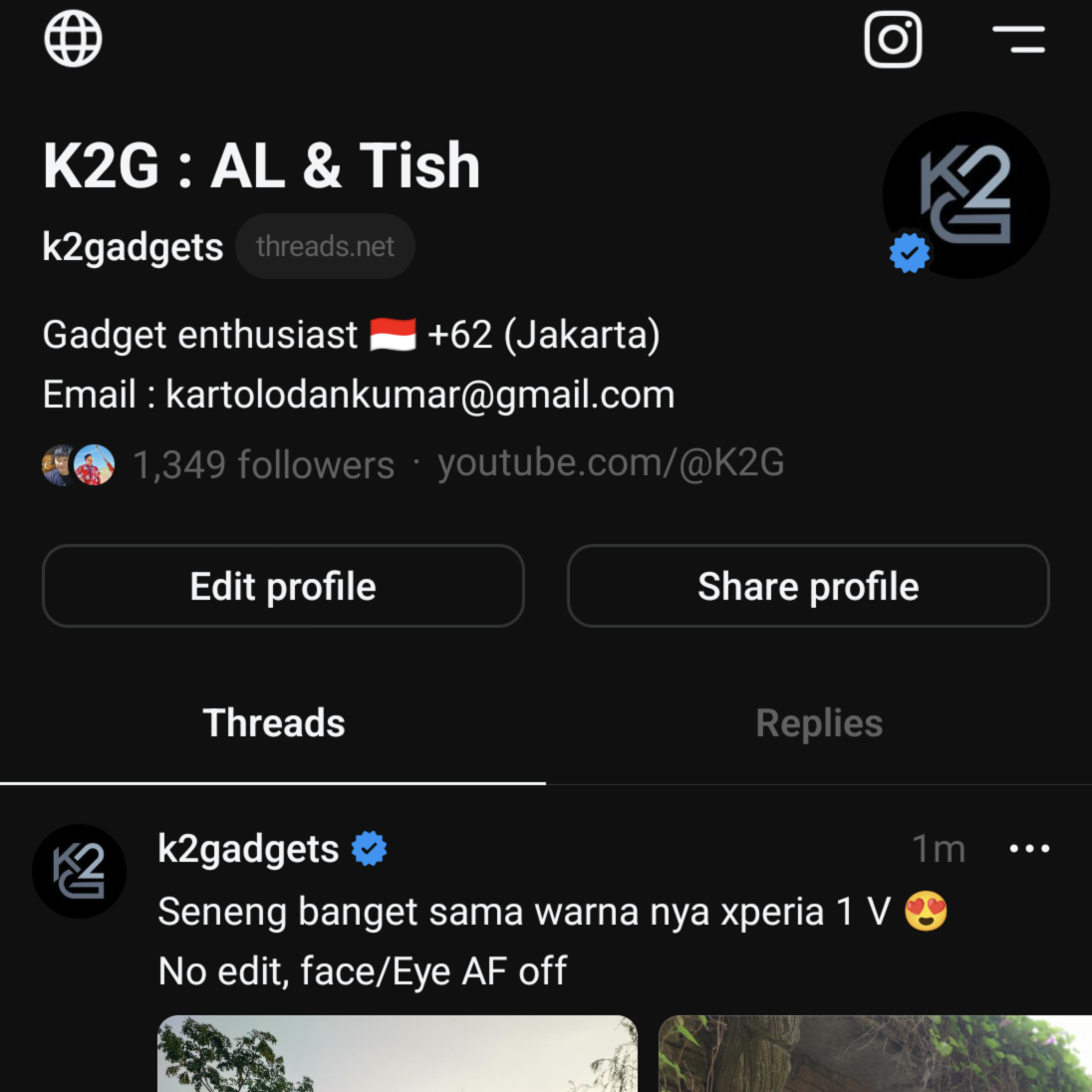Open the 1,349 followers list
Screen dimensions: 1092x1092
click(263, 464)
